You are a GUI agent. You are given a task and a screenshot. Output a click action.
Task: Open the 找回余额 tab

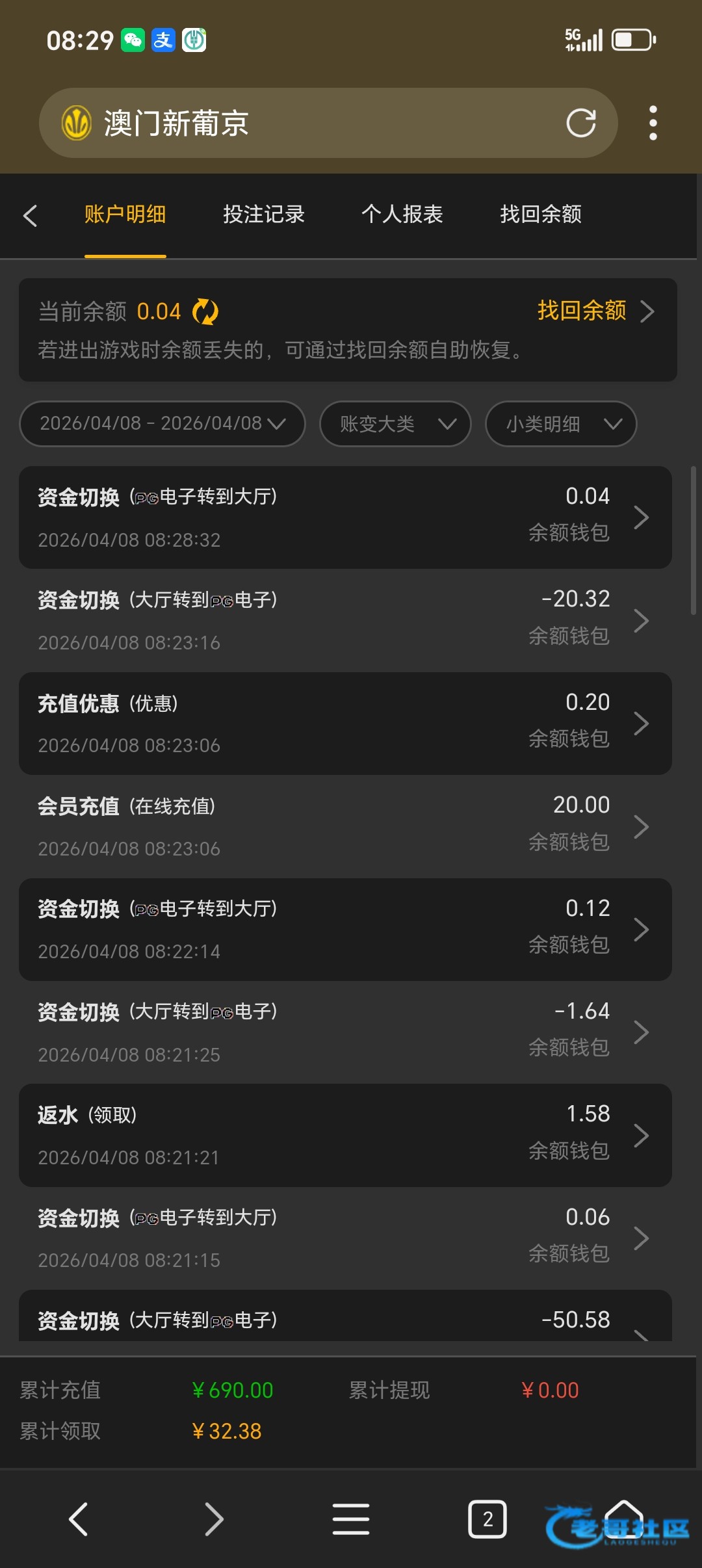[x=540, y=215]
